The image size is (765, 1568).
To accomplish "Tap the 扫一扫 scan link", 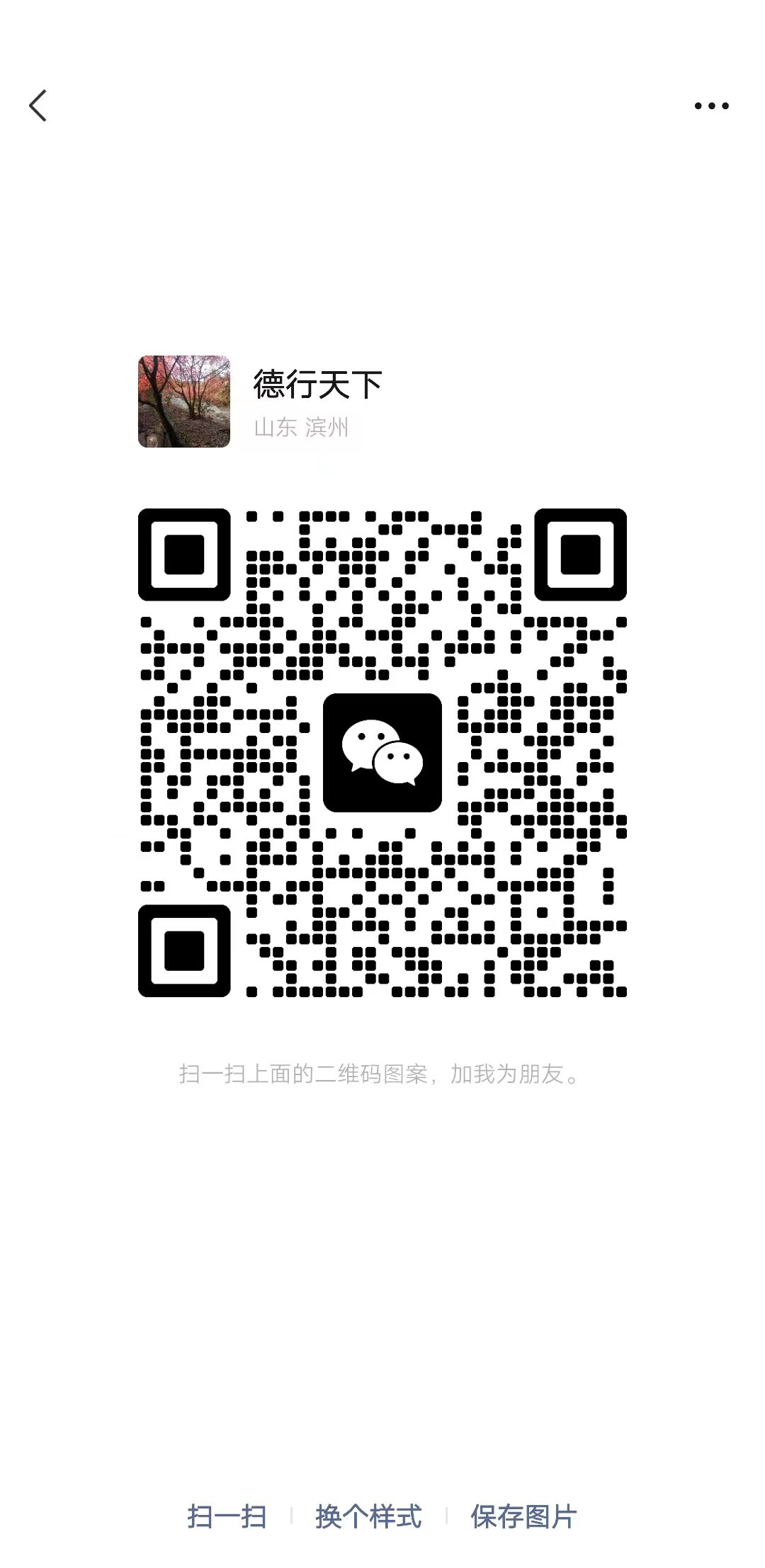I will [x=227, y=1516].
